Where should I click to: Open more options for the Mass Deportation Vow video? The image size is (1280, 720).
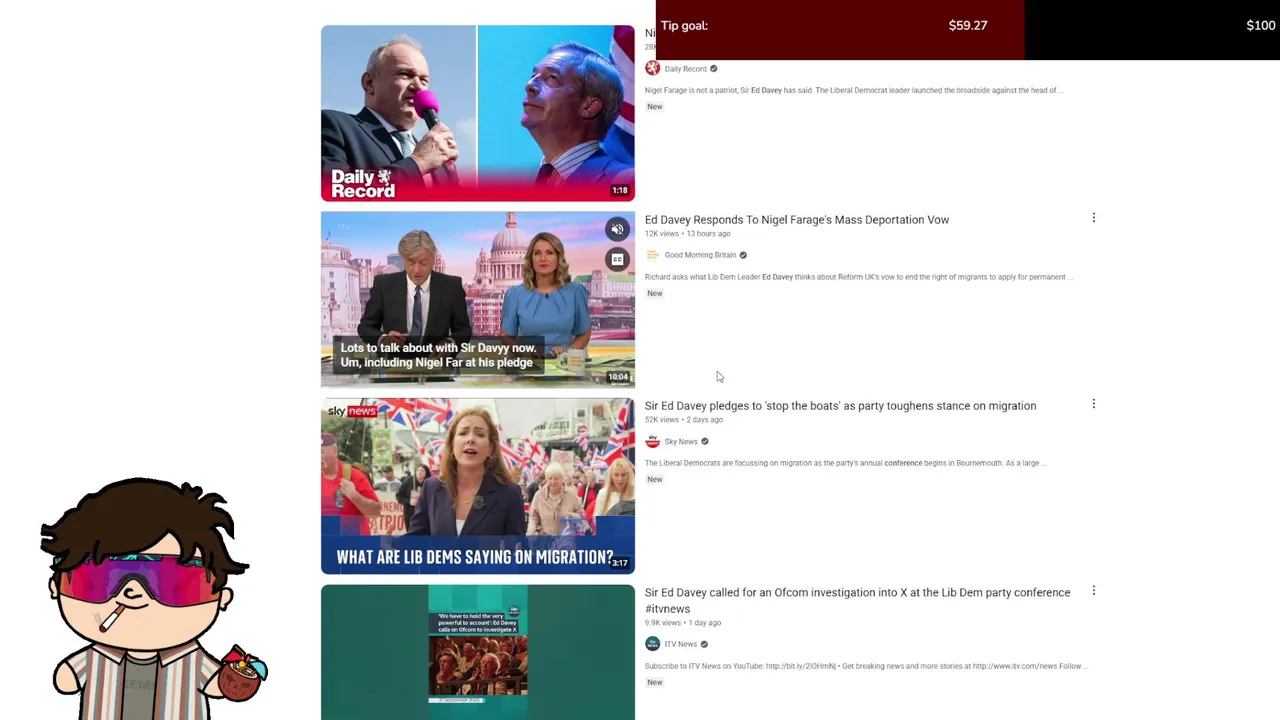tap(1093, 218)
